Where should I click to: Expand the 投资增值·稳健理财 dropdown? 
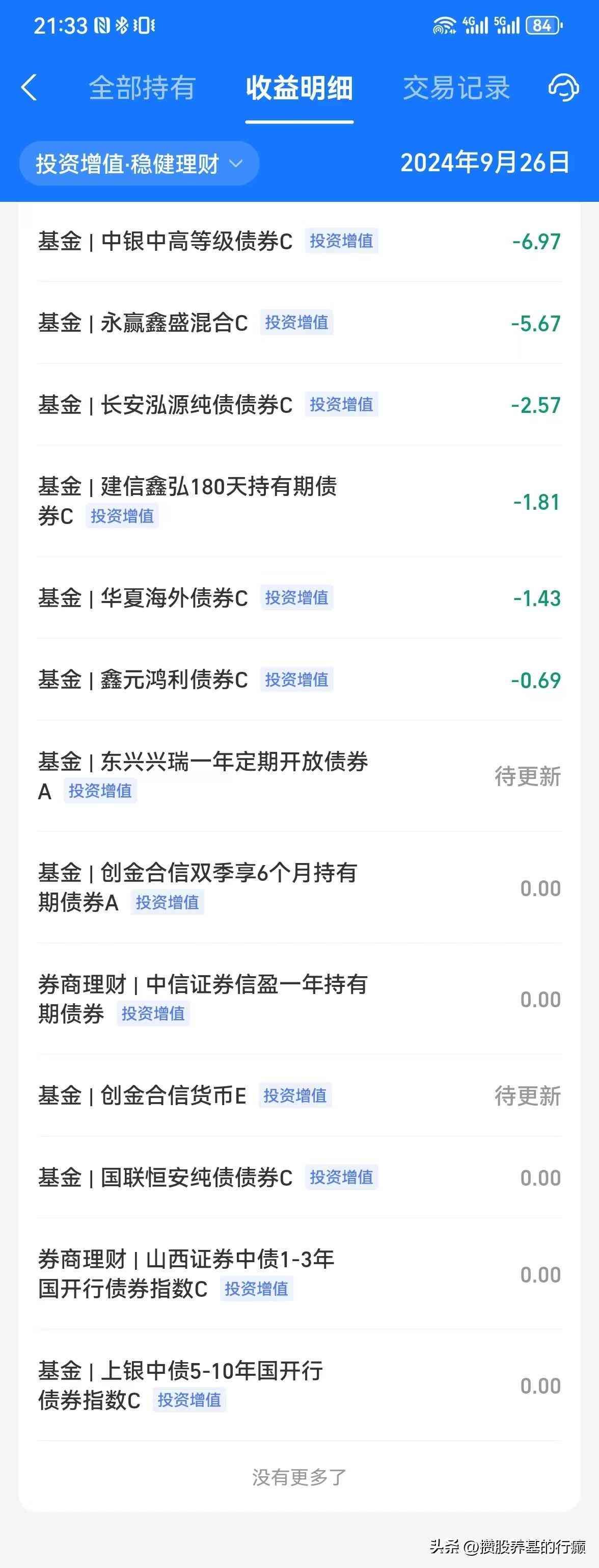click(x=139, y=163)
